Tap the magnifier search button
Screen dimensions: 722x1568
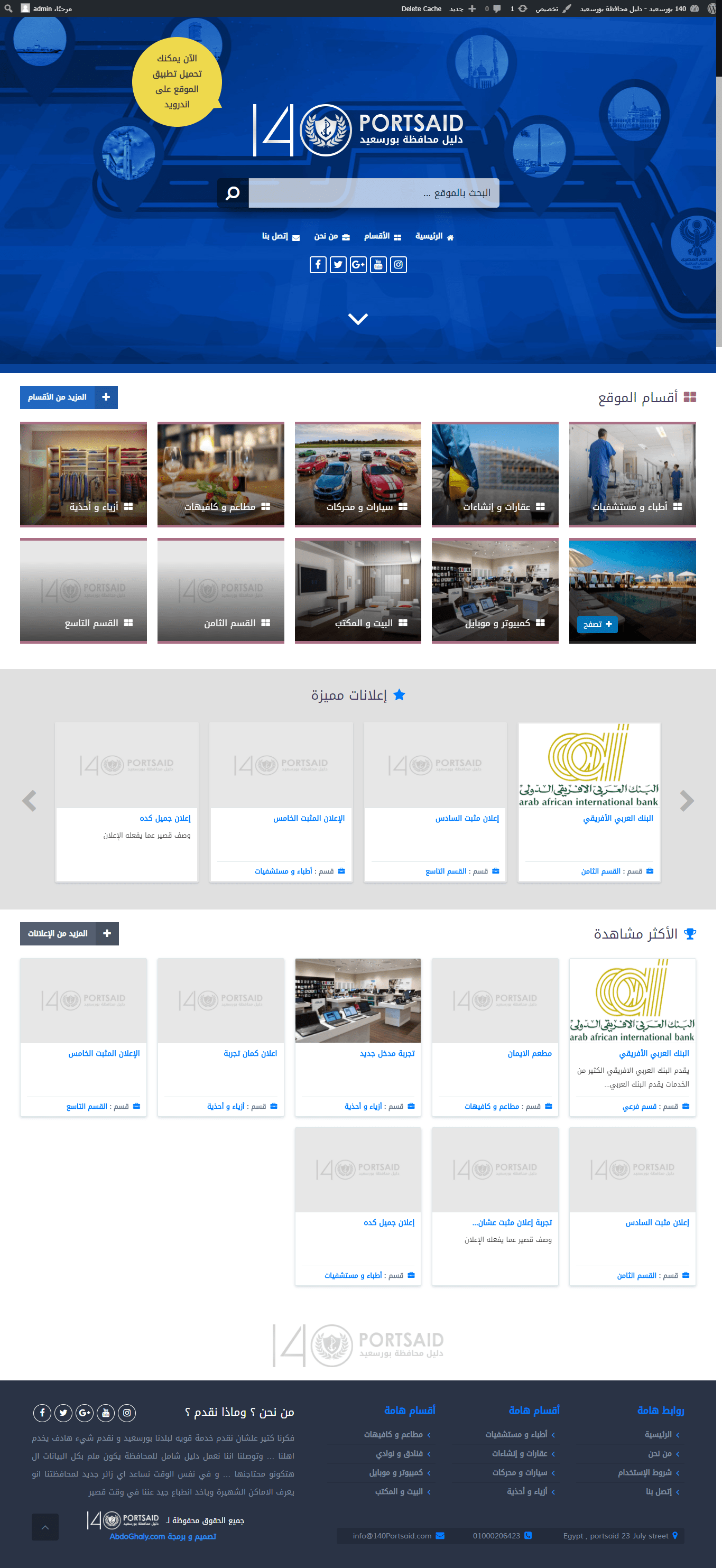[x=233, y=193]
